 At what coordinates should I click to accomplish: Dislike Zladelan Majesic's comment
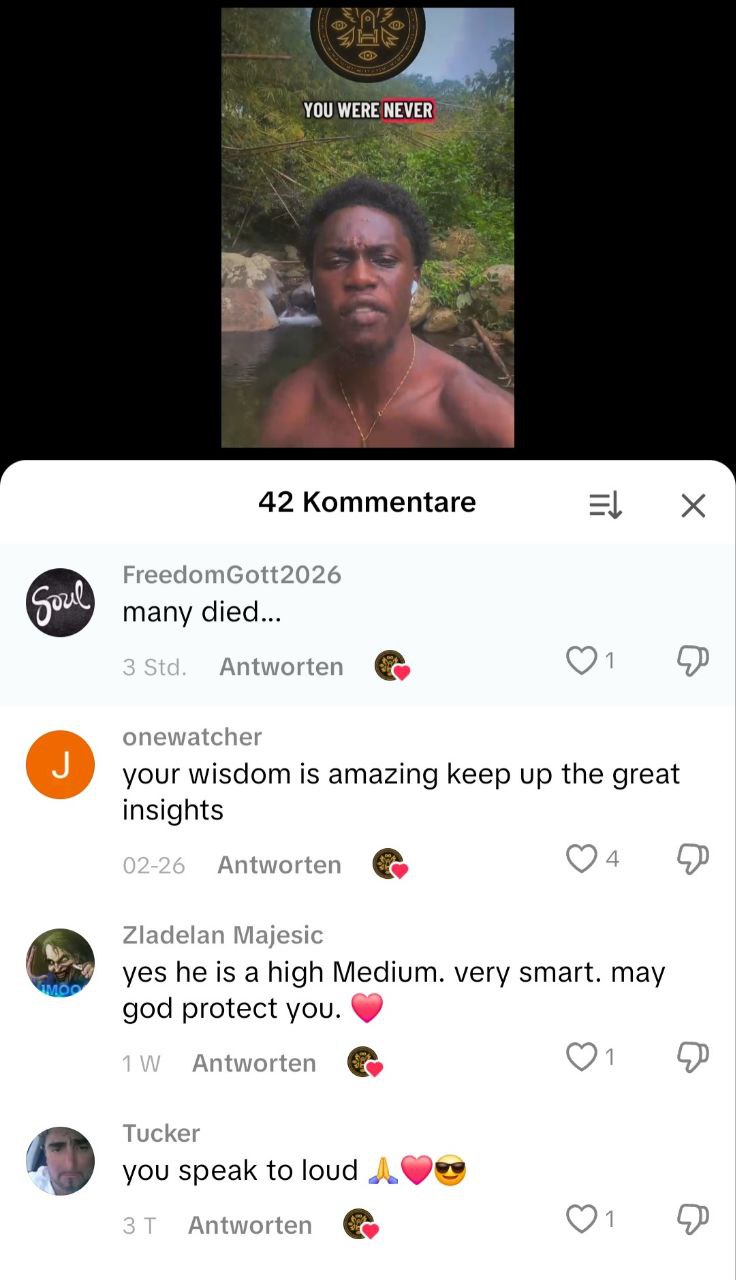pyautogui.click(x=693, y=1056)
